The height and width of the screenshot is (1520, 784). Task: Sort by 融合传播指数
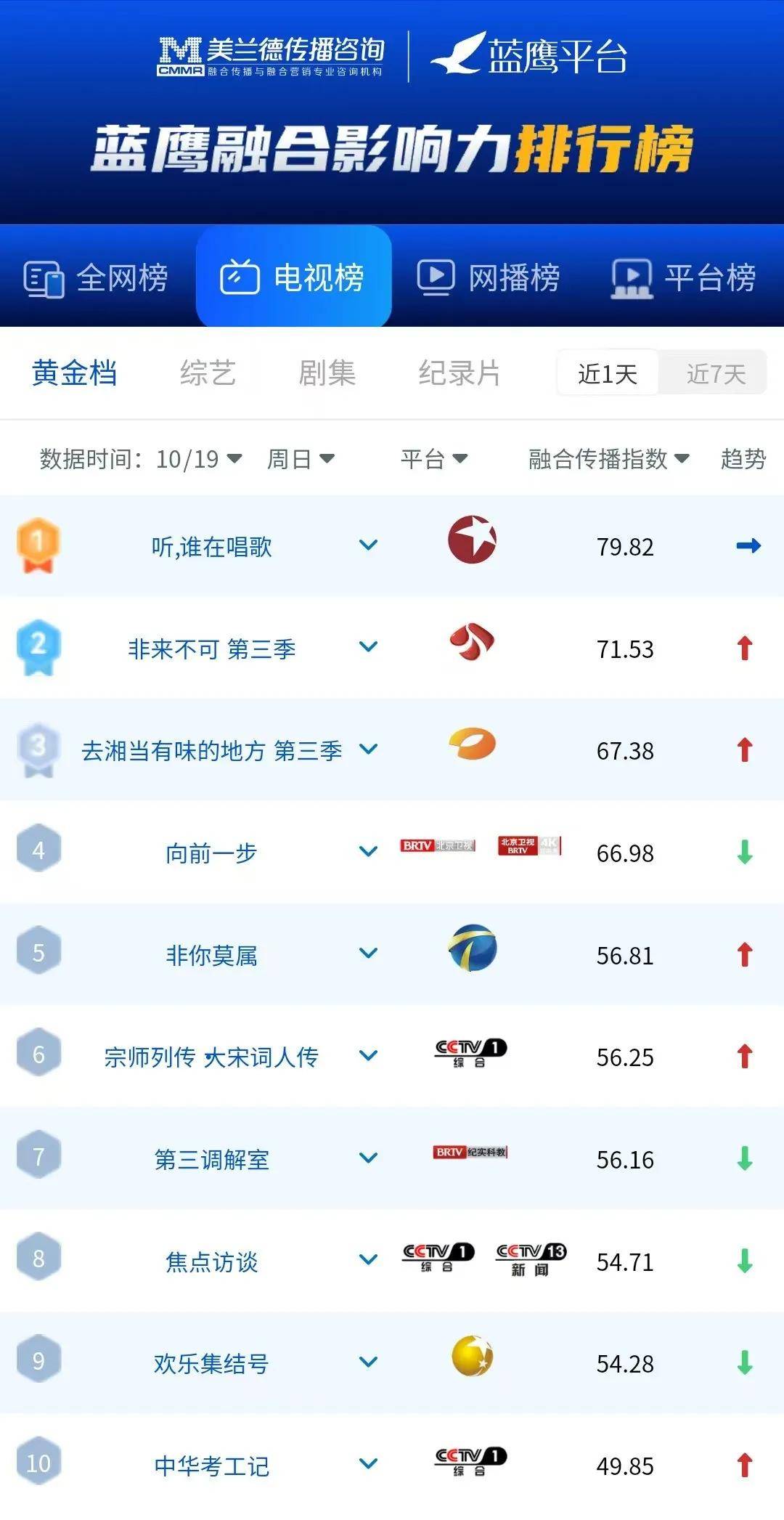pyautogui.click(x=608, y=459)
